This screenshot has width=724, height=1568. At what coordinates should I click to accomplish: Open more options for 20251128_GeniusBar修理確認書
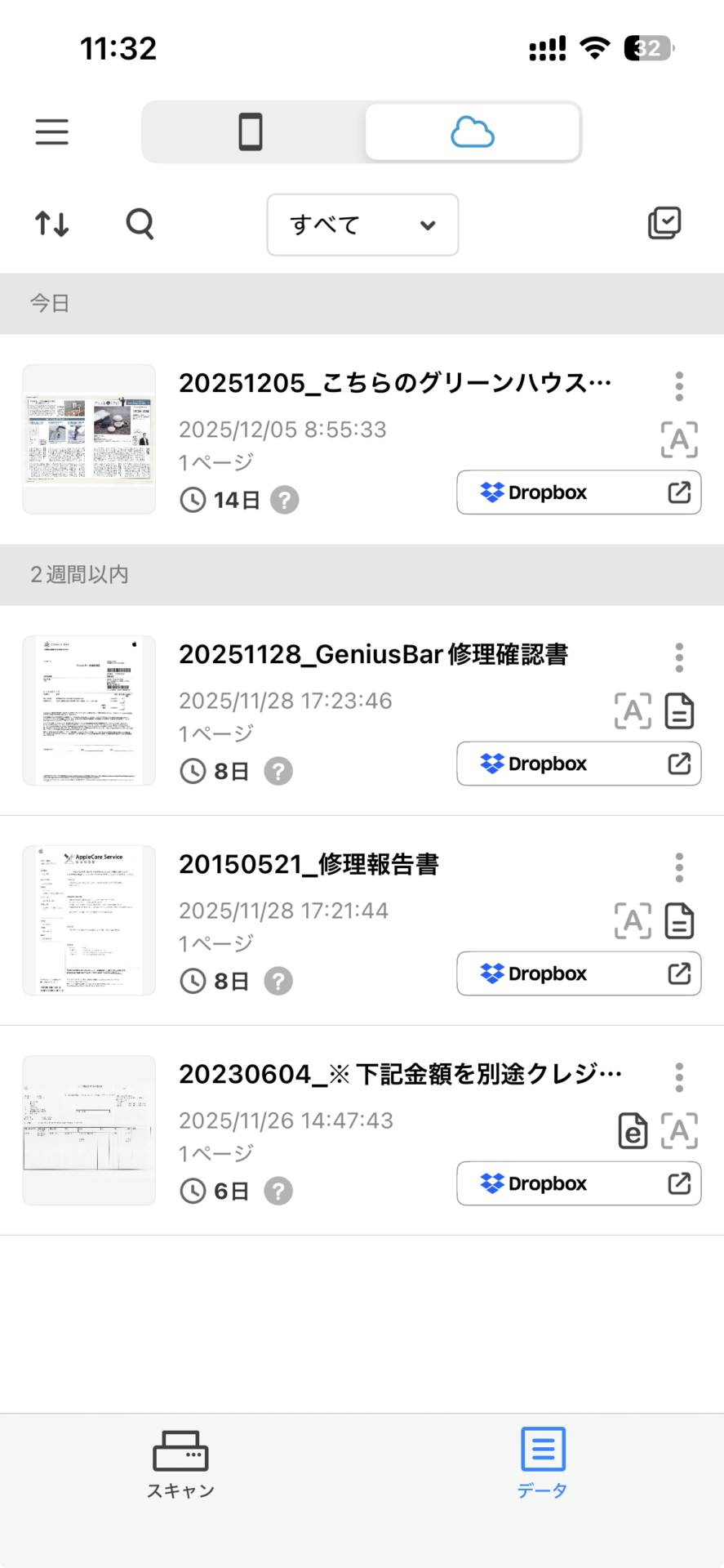tap(678, 657)
